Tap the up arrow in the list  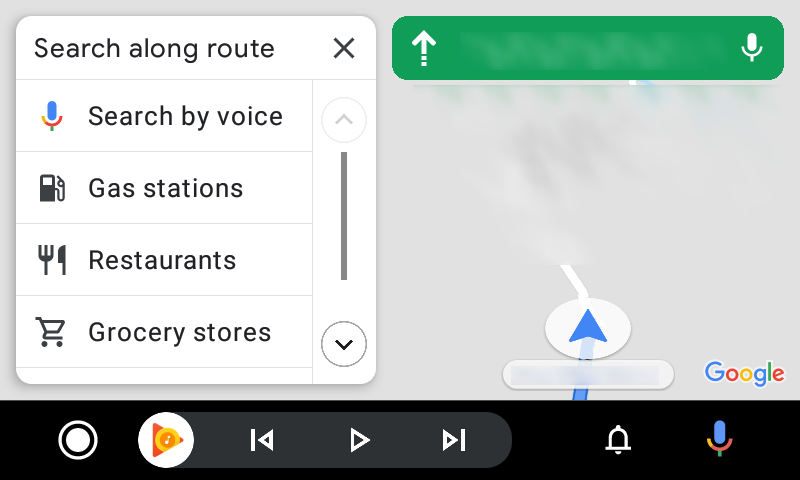(344, 120)
